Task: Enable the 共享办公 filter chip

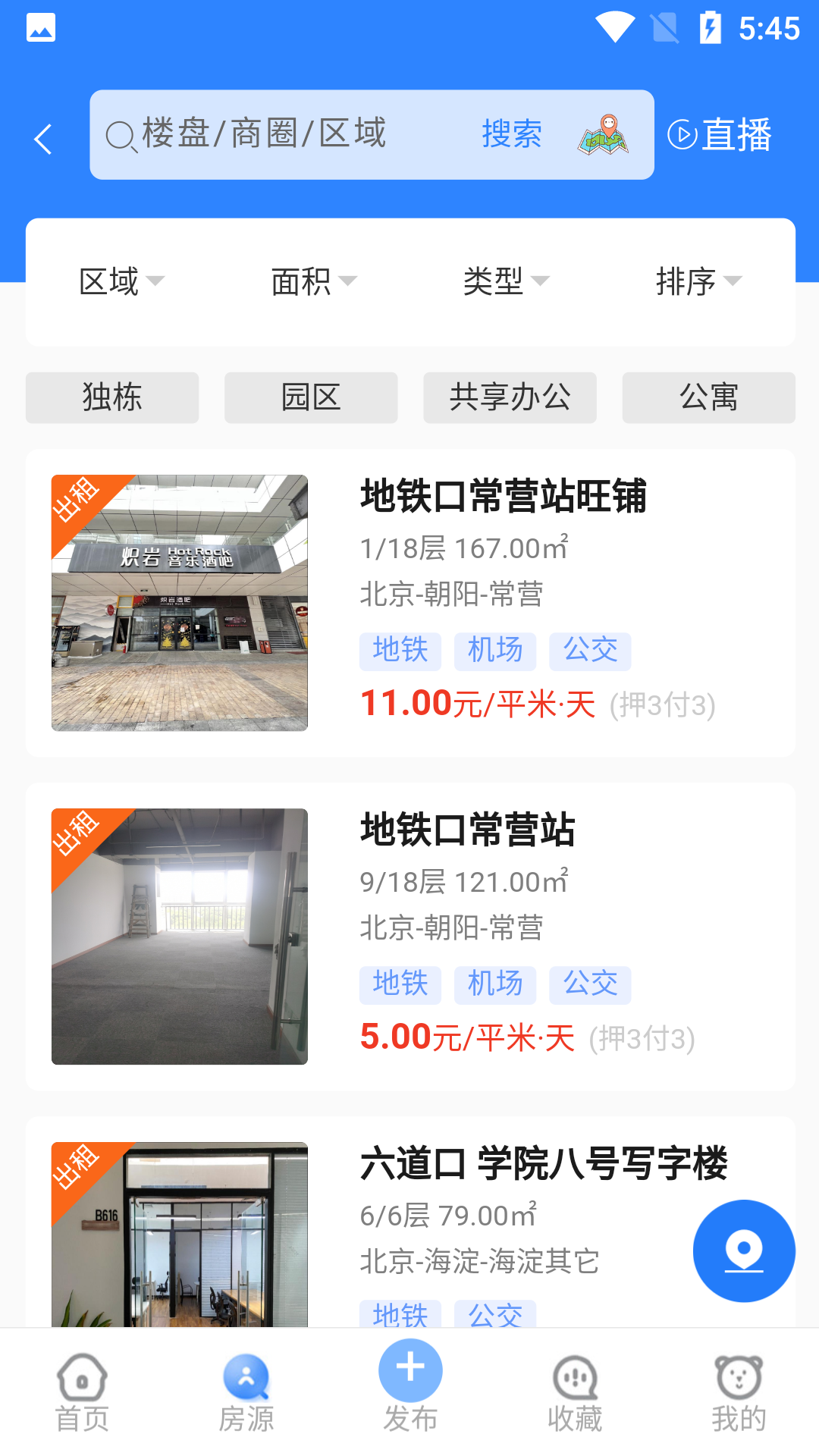Action: tap(510, 397)
